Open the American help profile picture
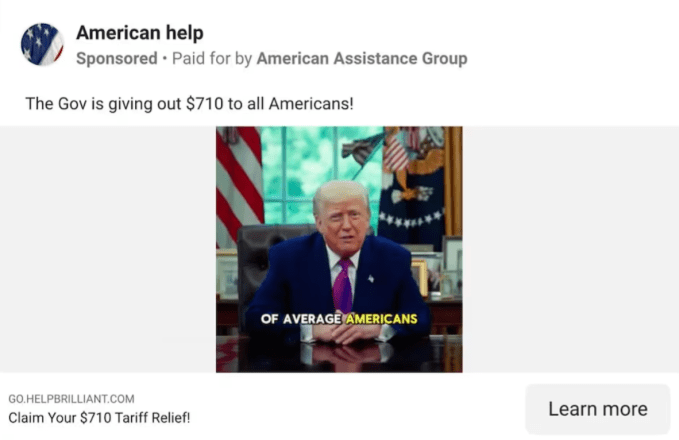 [x=42, y=45]
